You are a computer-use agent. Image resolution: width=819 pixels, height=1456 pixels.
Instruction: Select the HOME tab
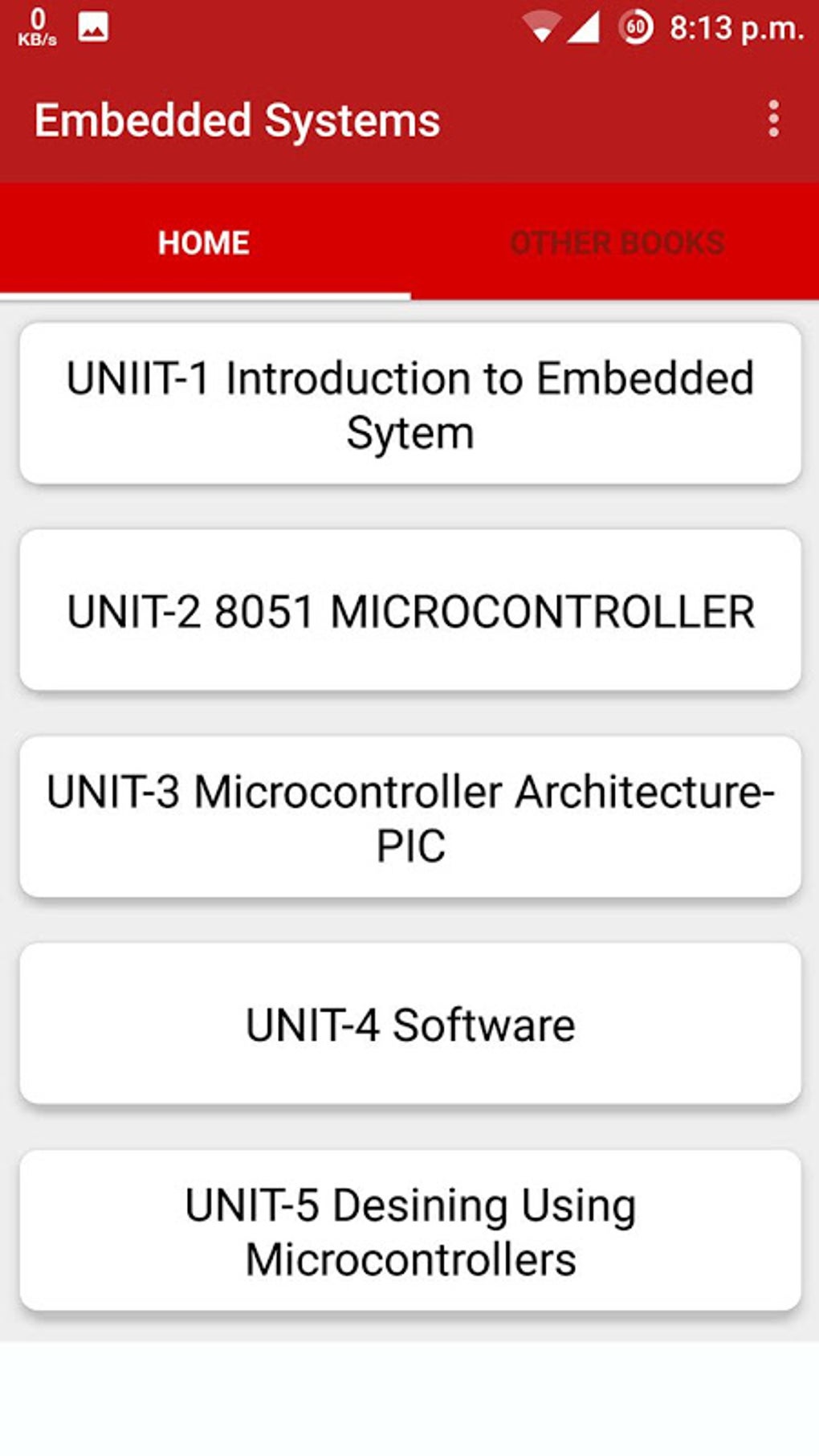pos(203,241)
